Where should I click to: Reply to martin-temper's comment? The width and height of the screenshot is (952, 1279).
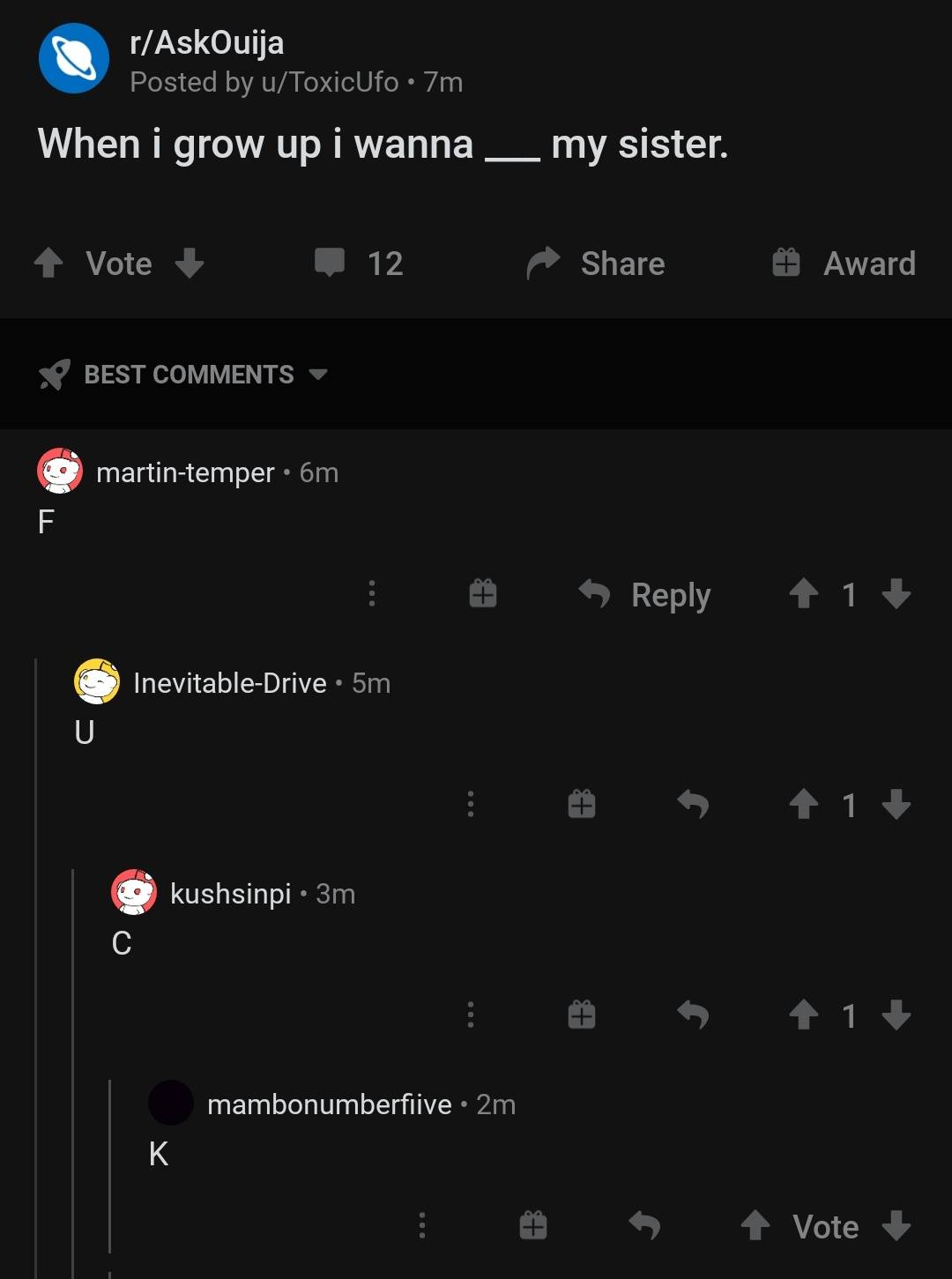[645, 595]
